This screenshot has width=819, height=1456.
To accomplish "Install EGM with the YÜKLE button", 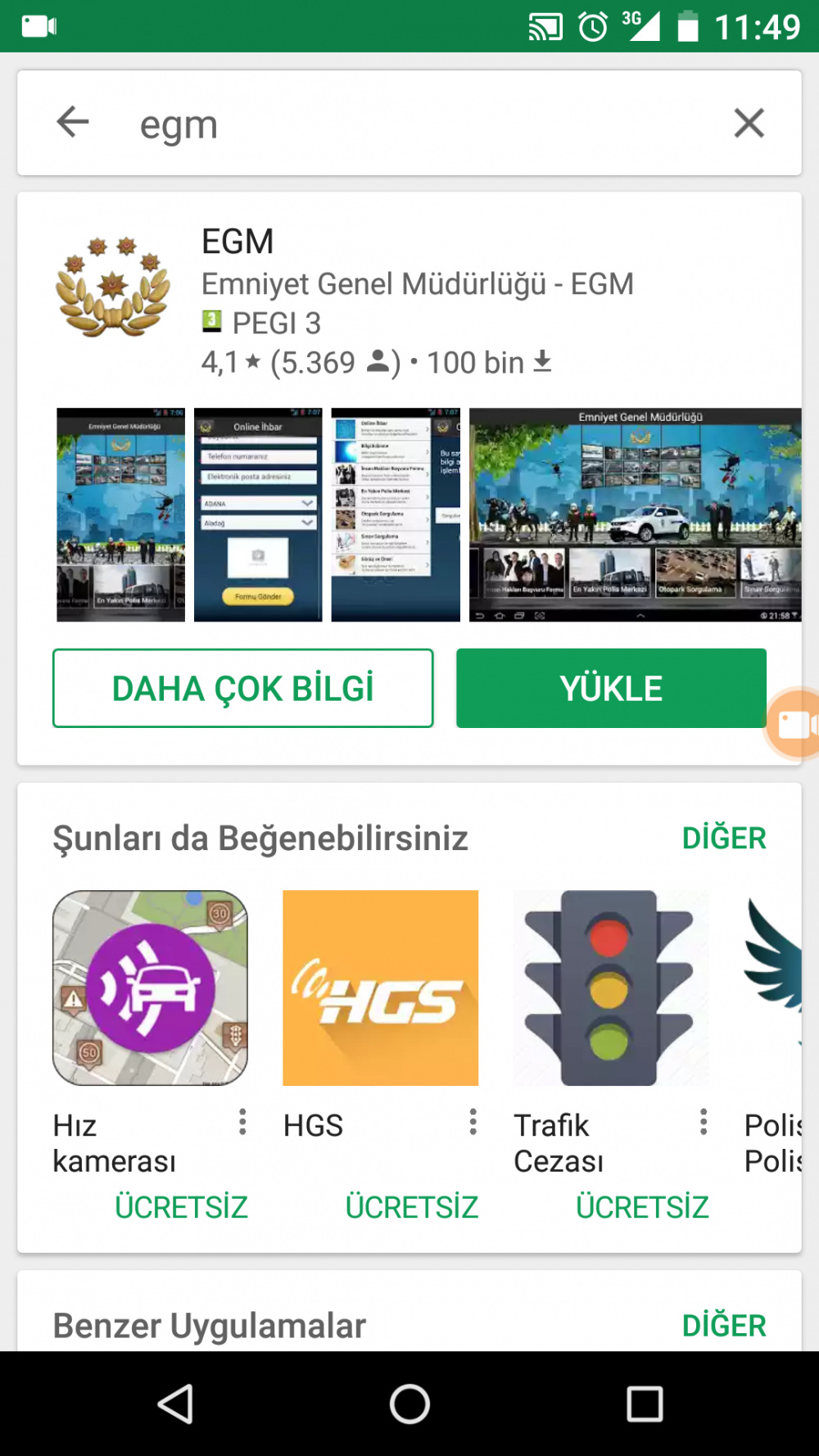I will (x=611, y=688).
